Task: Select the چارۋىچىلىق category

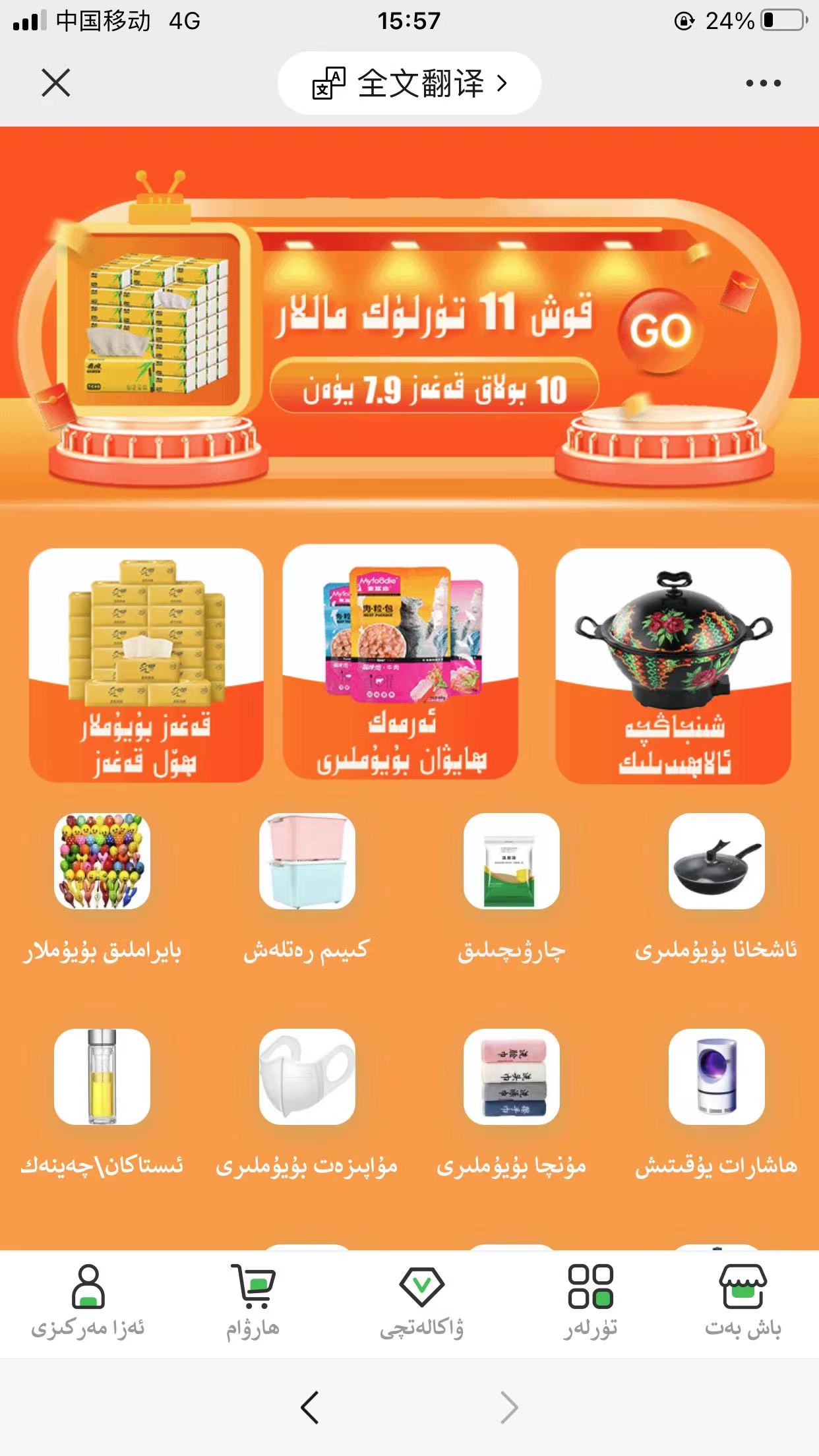Action: (512, 861)
